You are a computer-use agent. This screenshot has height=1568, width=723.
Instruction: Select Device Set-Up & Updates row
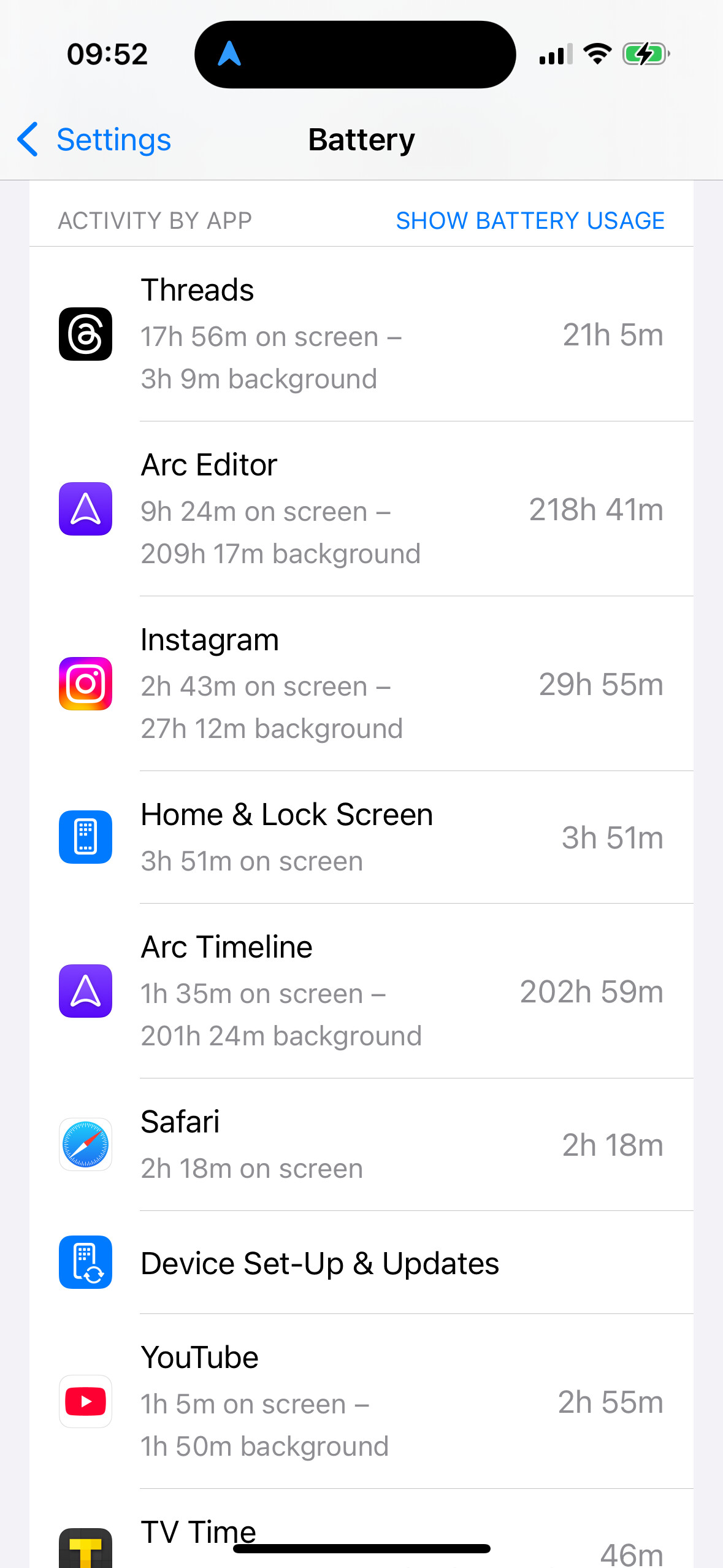click(x=361, y=1263)
